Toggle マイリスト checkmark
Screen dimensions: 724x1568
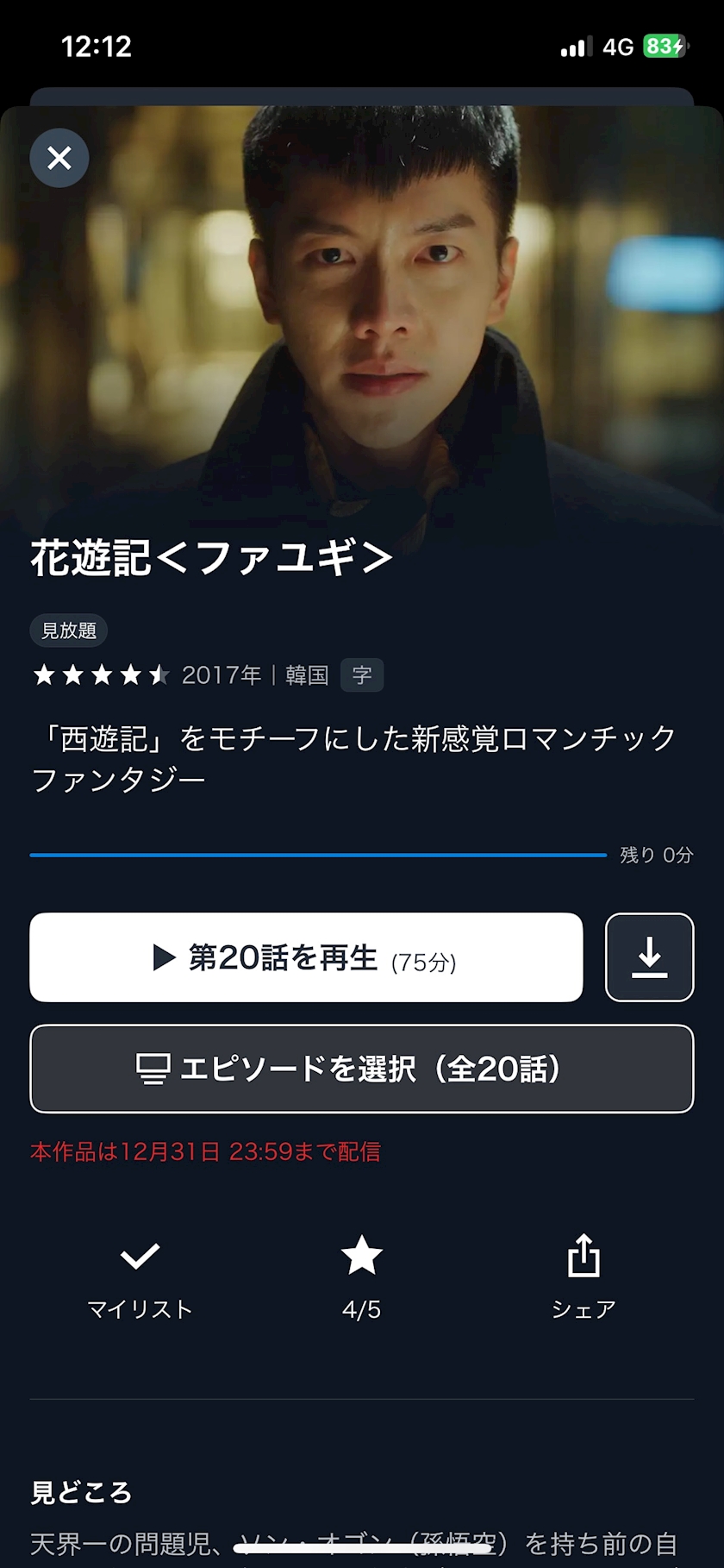(x=140, y=1276)
